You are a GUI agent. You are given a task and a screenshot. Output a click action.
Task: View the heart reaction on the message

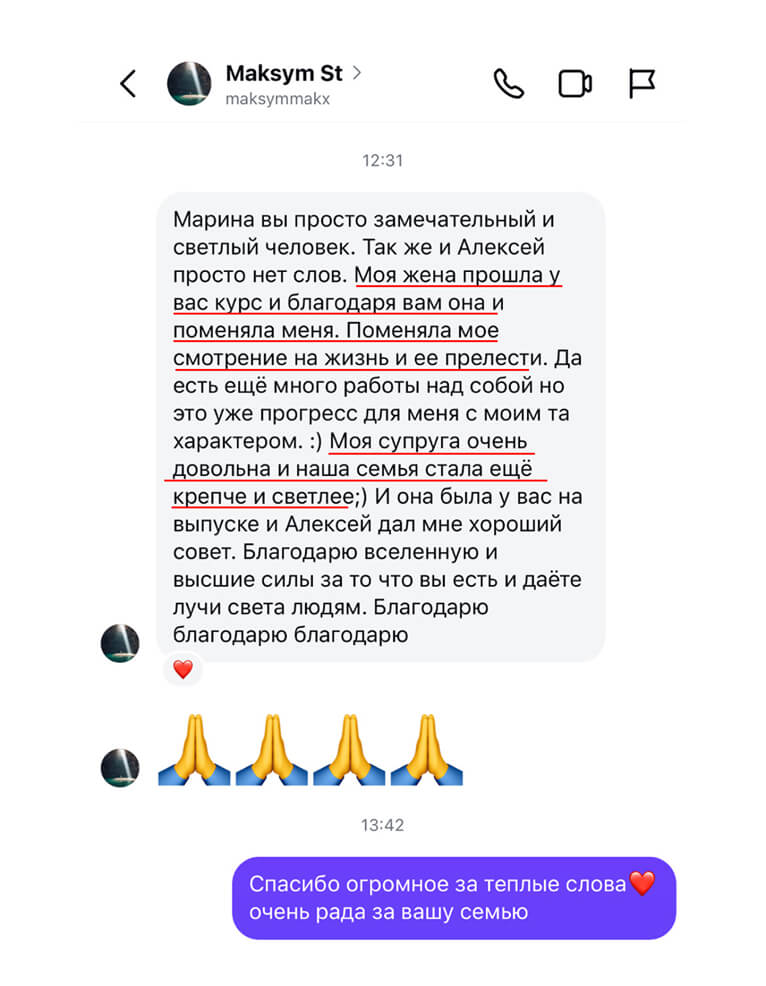(x=182, y=669)
